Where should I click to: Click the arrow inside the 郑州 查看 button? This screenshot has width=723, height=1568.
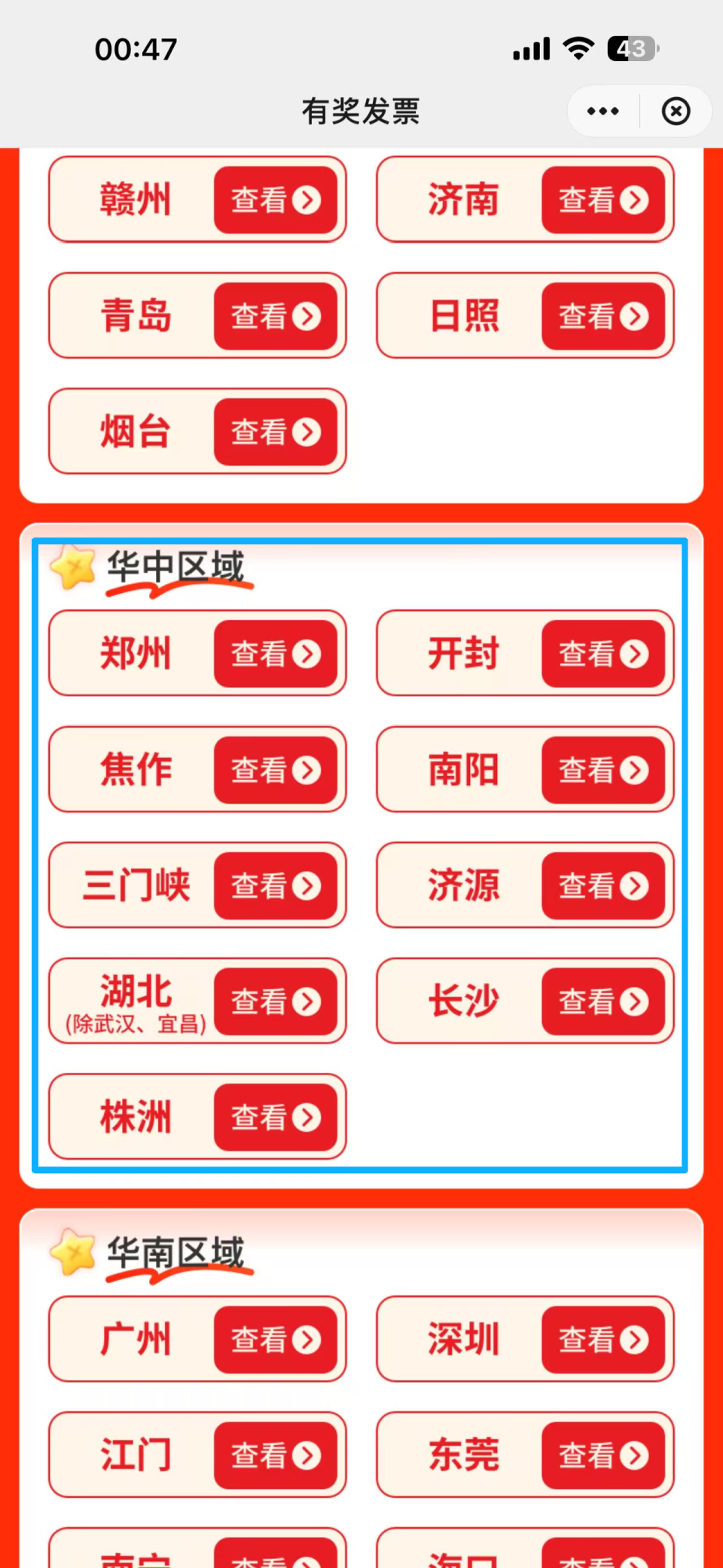[x=306, y=654]
